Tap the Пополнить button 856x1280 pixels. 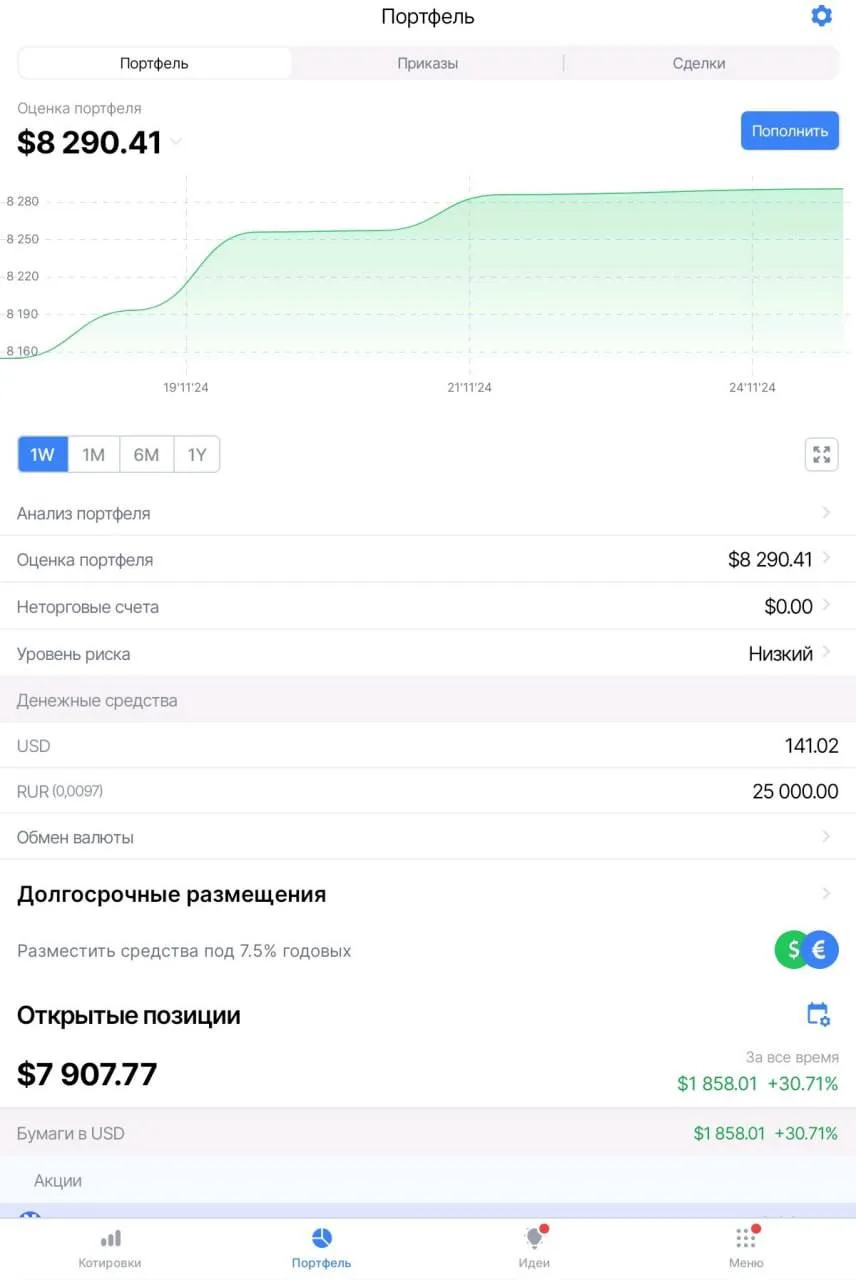(790, 131)
